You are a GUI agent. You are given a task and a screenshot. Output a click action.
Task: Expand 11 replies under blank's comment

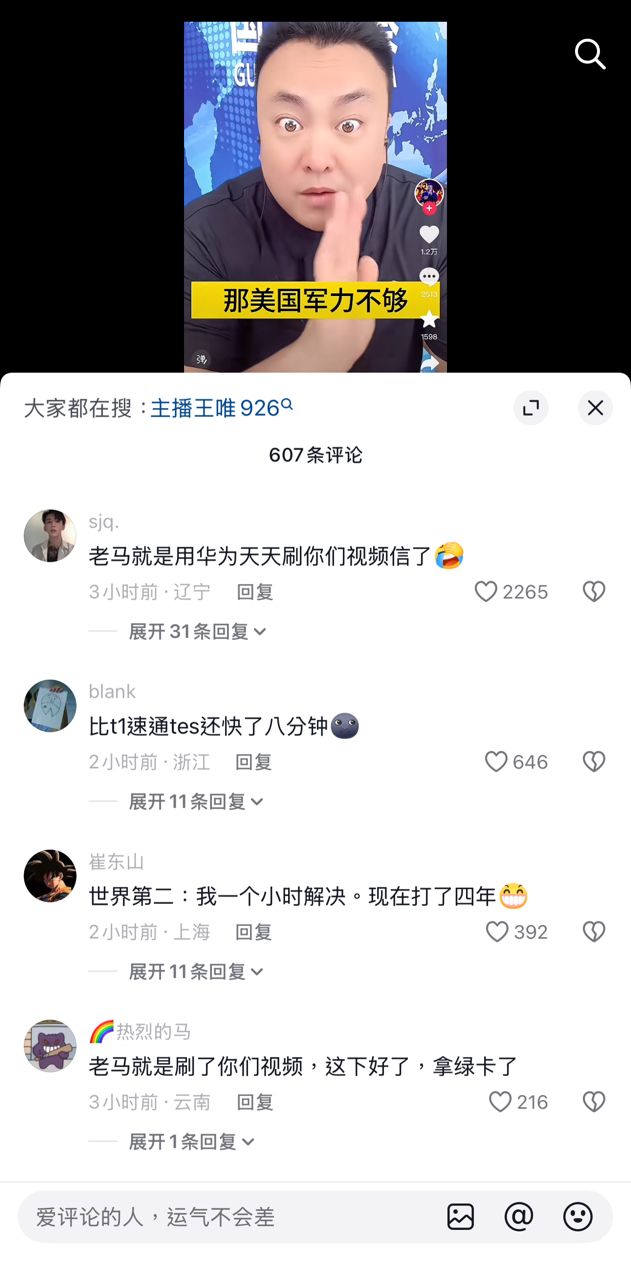coord(197,802)
